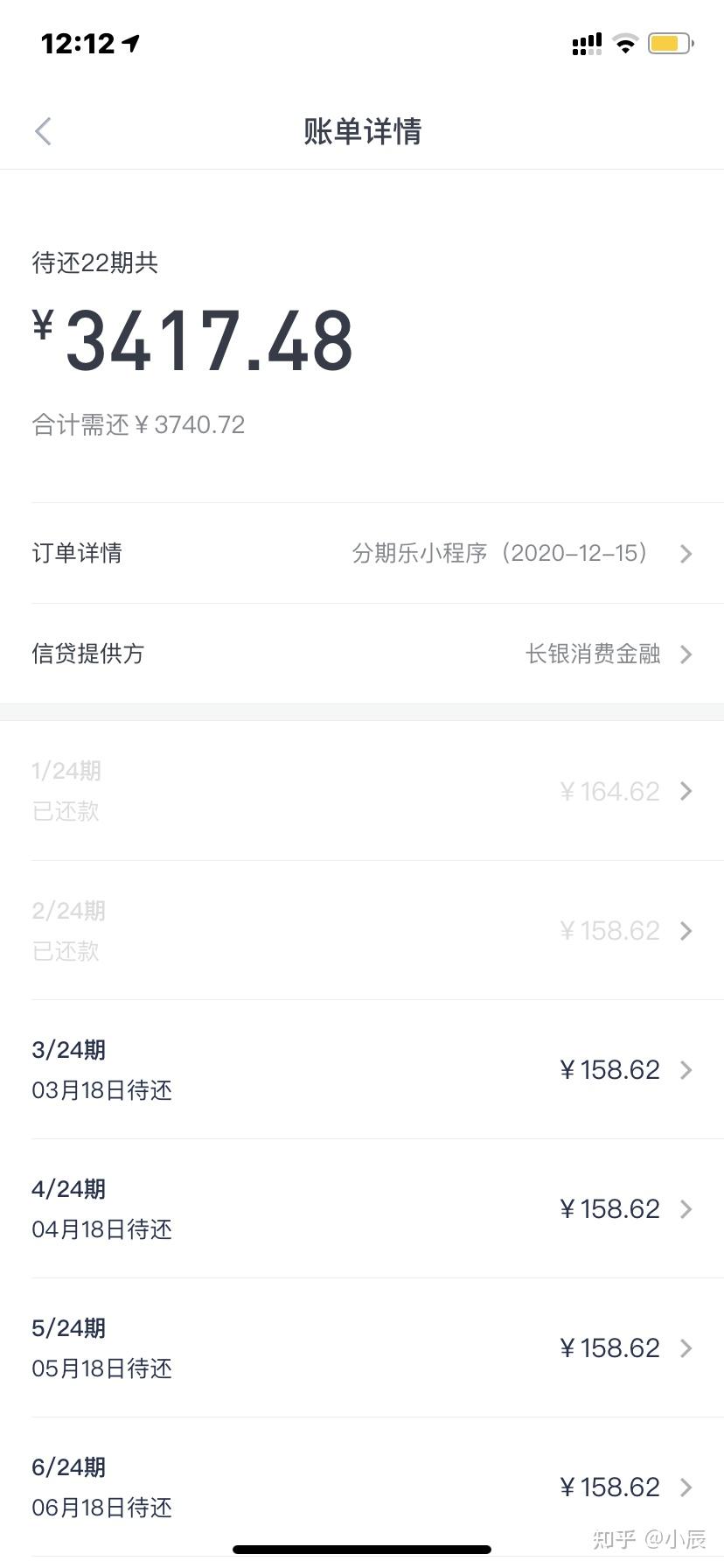View 3/24期 installment due 03月18日
The image size is (724, 1568).
[x=362, y=1069]
